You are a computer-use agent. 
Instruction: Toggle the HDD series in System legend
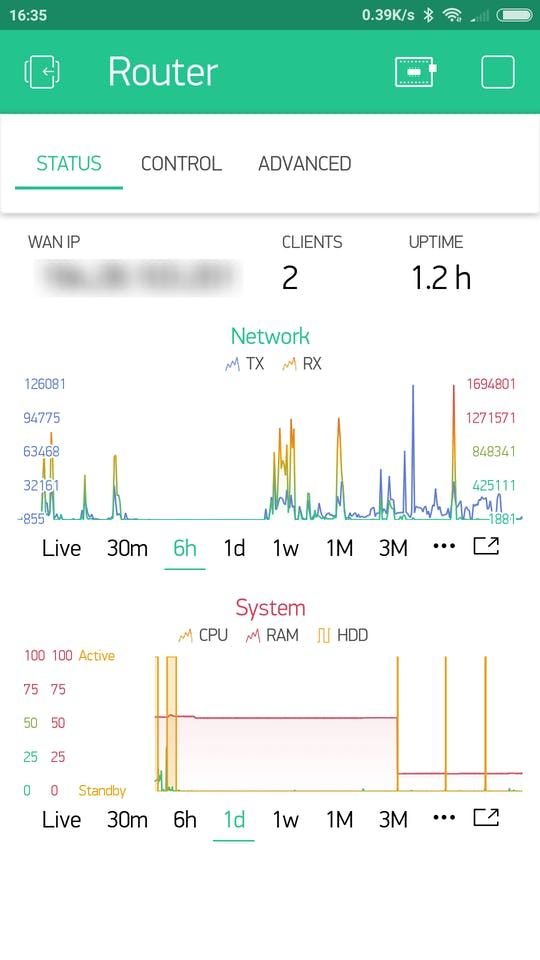pos(343,636)
